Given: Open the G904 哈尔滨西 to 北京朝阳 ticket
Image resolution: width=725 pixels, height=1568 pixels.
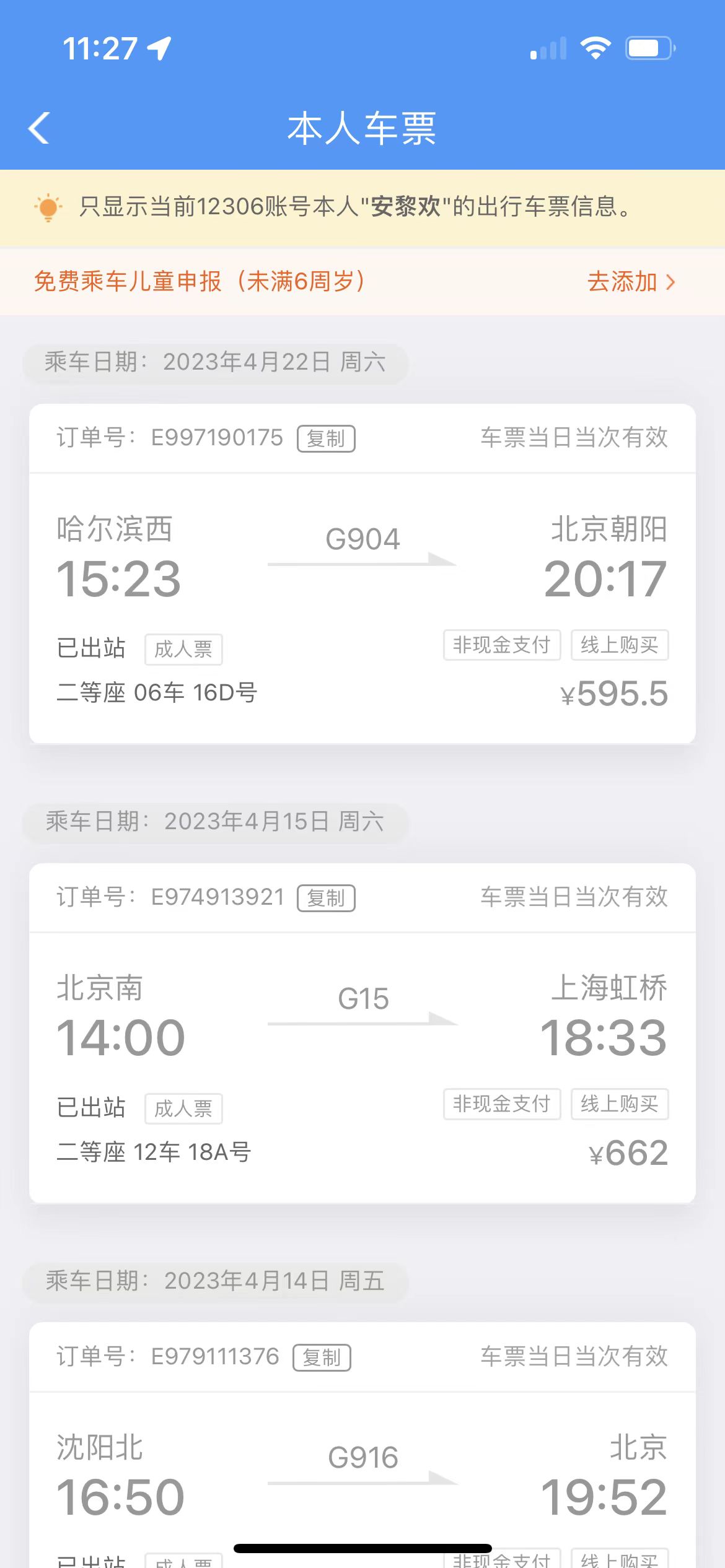Looking at the screenshot, I should 362,607.
